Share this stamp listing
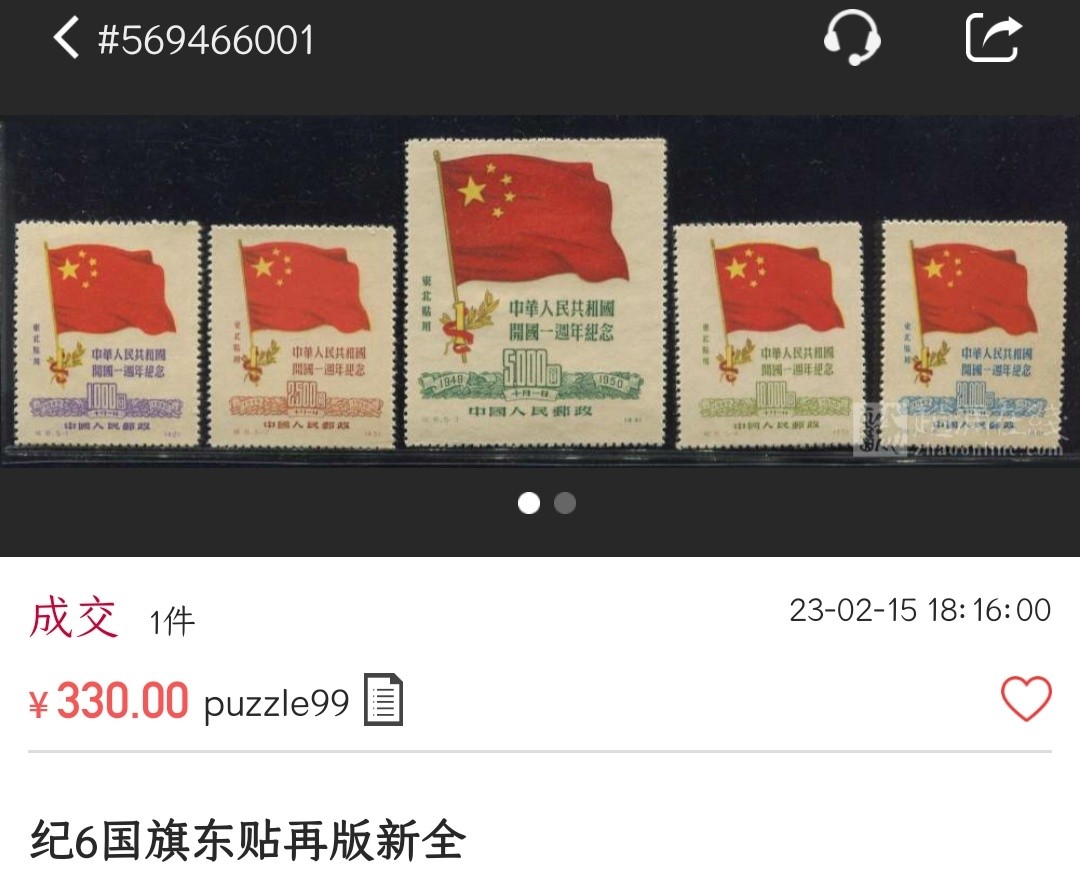Screen dimensions: 1080x871 click(x=994, y=40)
